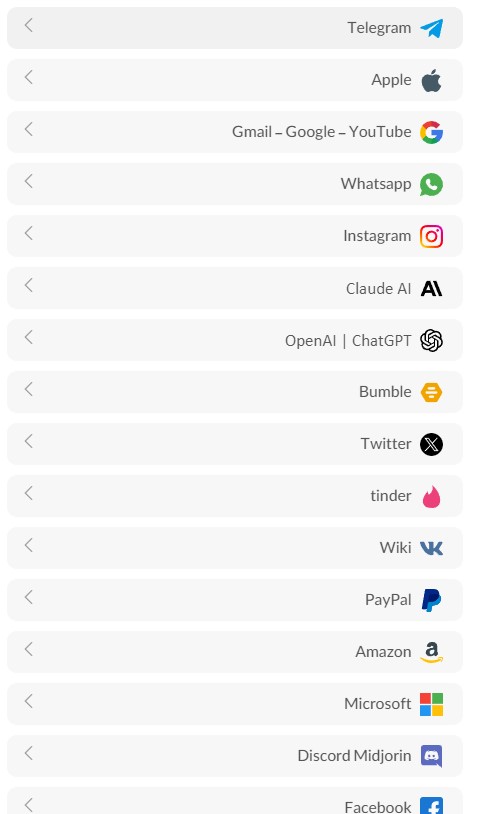Image resolution: width=480 pixels, height=814 pixels.
Task: Open the Discord Midjorin row
Action: tap(235, 756)
